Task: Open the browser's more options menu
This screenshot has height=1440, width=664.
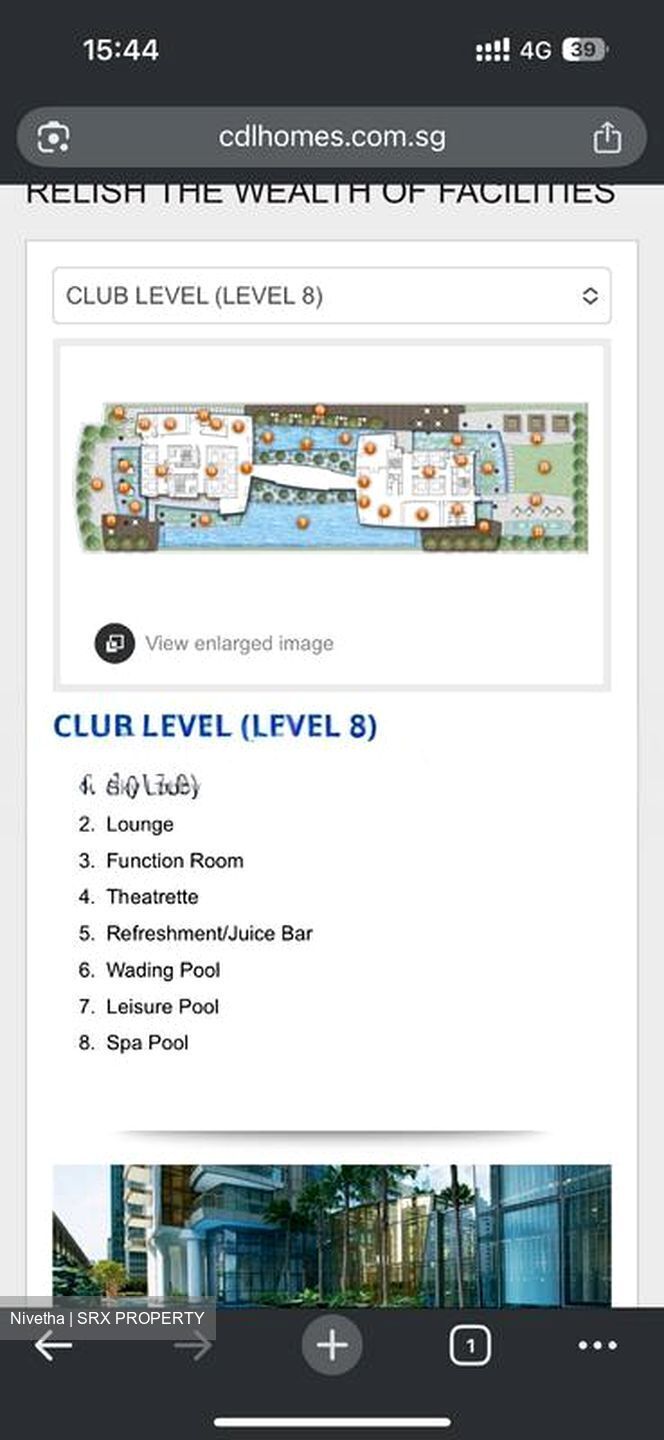Action: click(x=598, y=1346)
